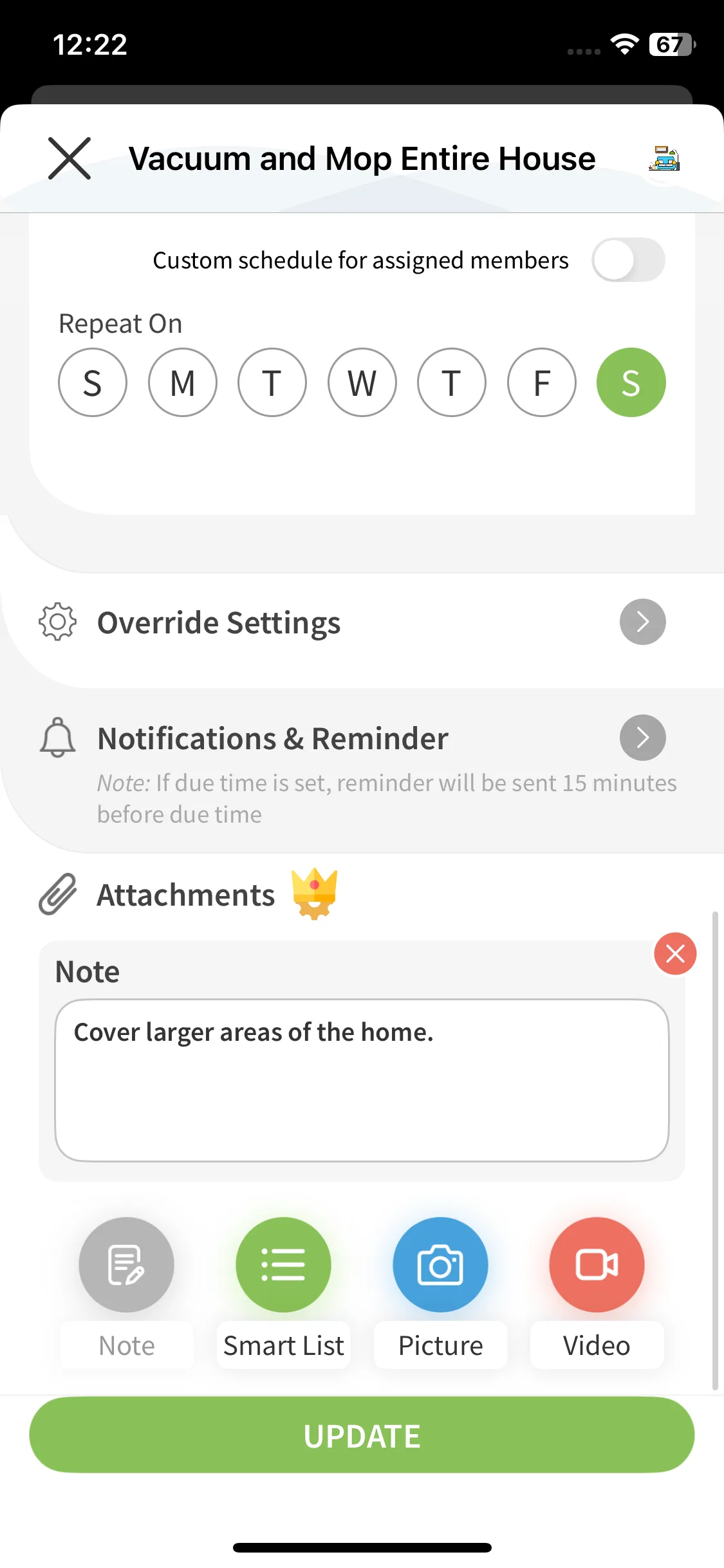
Task: Open Notifications & Reminder settings
Action: pos(642,738)
